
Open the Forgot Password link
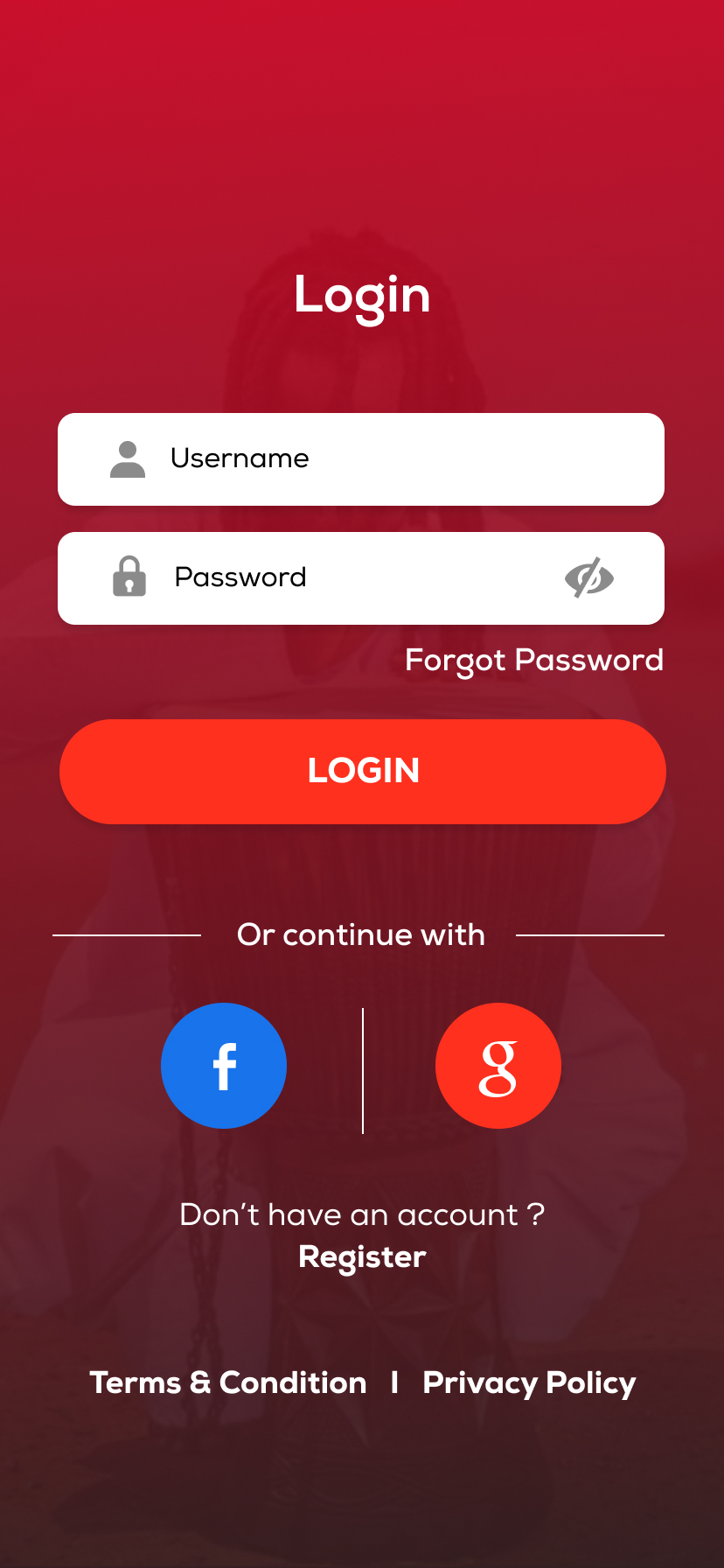(533, 661)
